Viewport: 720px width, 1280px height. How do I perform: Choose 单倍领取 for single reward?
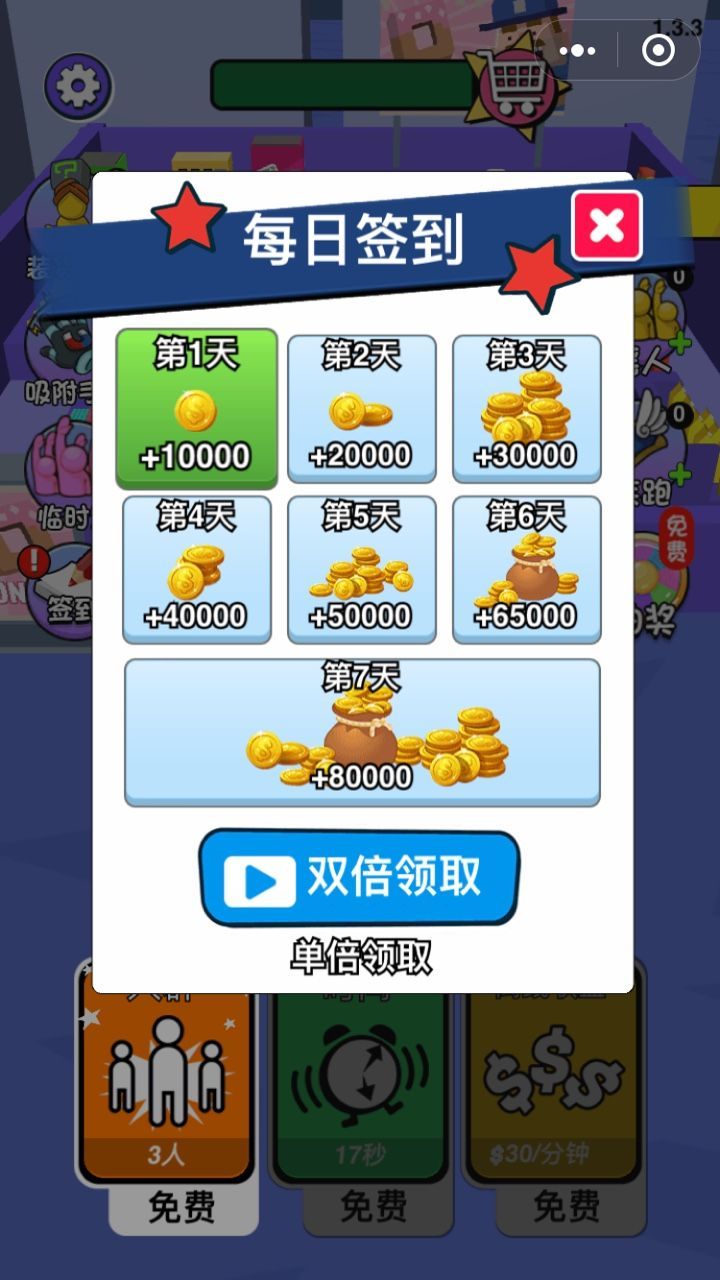pos(360,958)
